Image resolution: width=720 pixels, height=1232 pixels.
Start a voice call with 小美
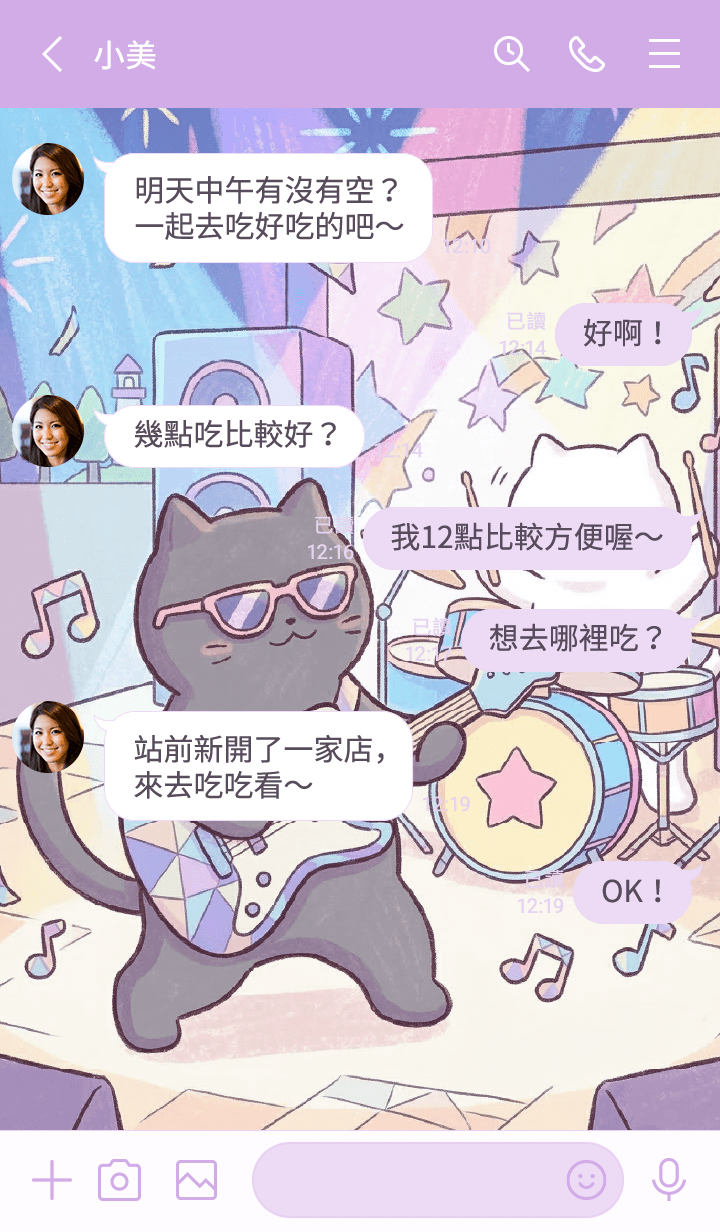coord(587,54)
